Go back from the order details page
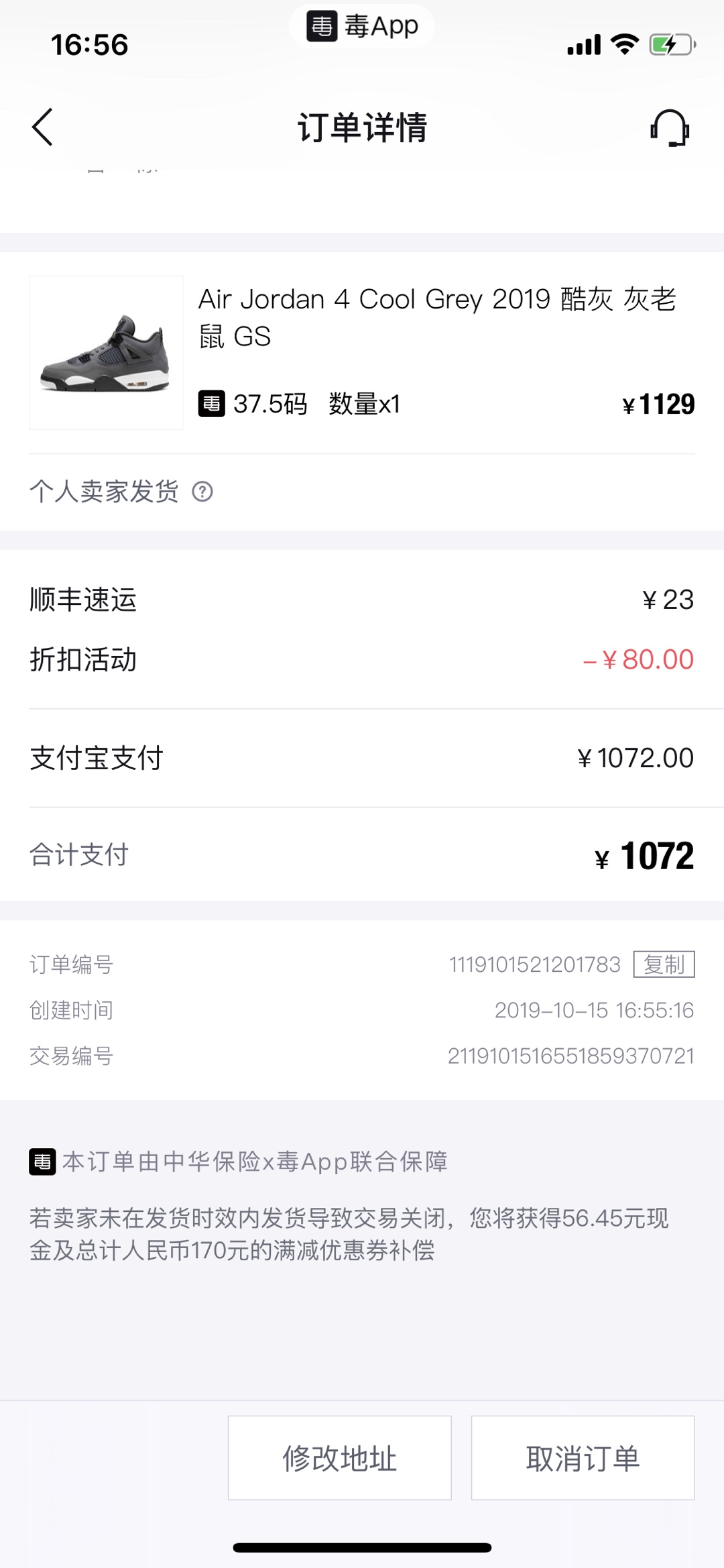 [x=42, y=127]
